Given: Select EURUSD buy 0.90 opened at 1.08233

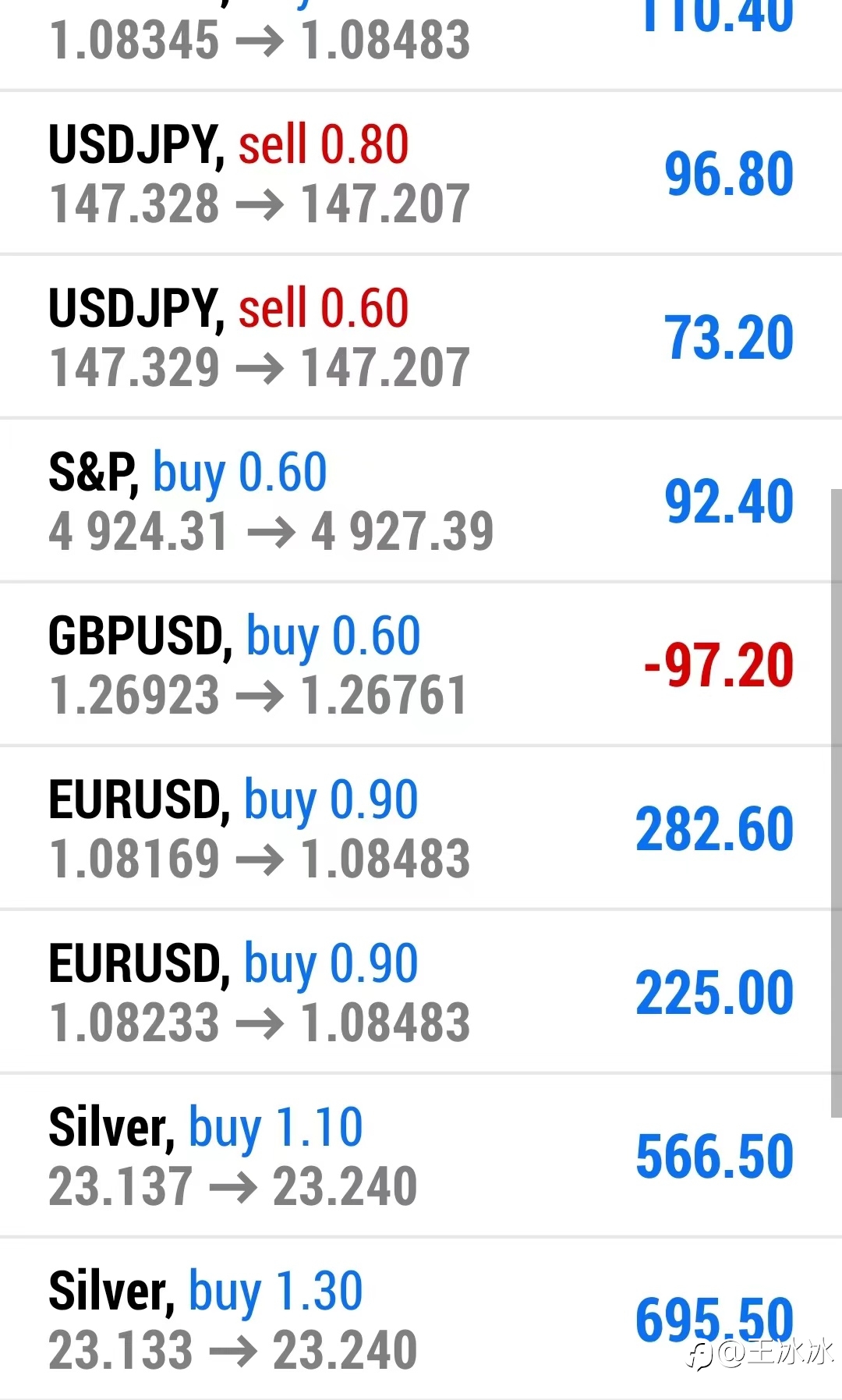Looking at the screenshot, I should point(421,992).
